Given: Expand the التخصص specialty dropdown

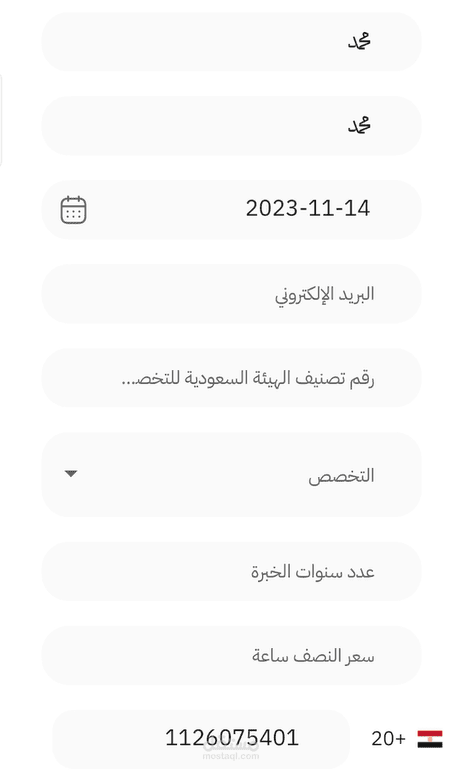Looking at the screenshot, I should (x=232, y=475).
